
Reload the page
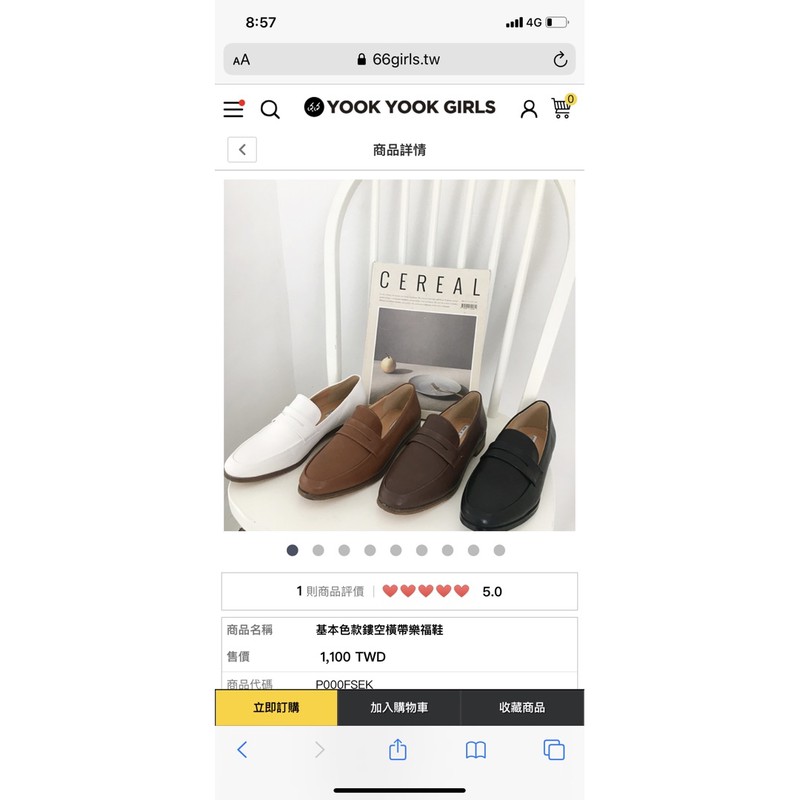point(560,60)
